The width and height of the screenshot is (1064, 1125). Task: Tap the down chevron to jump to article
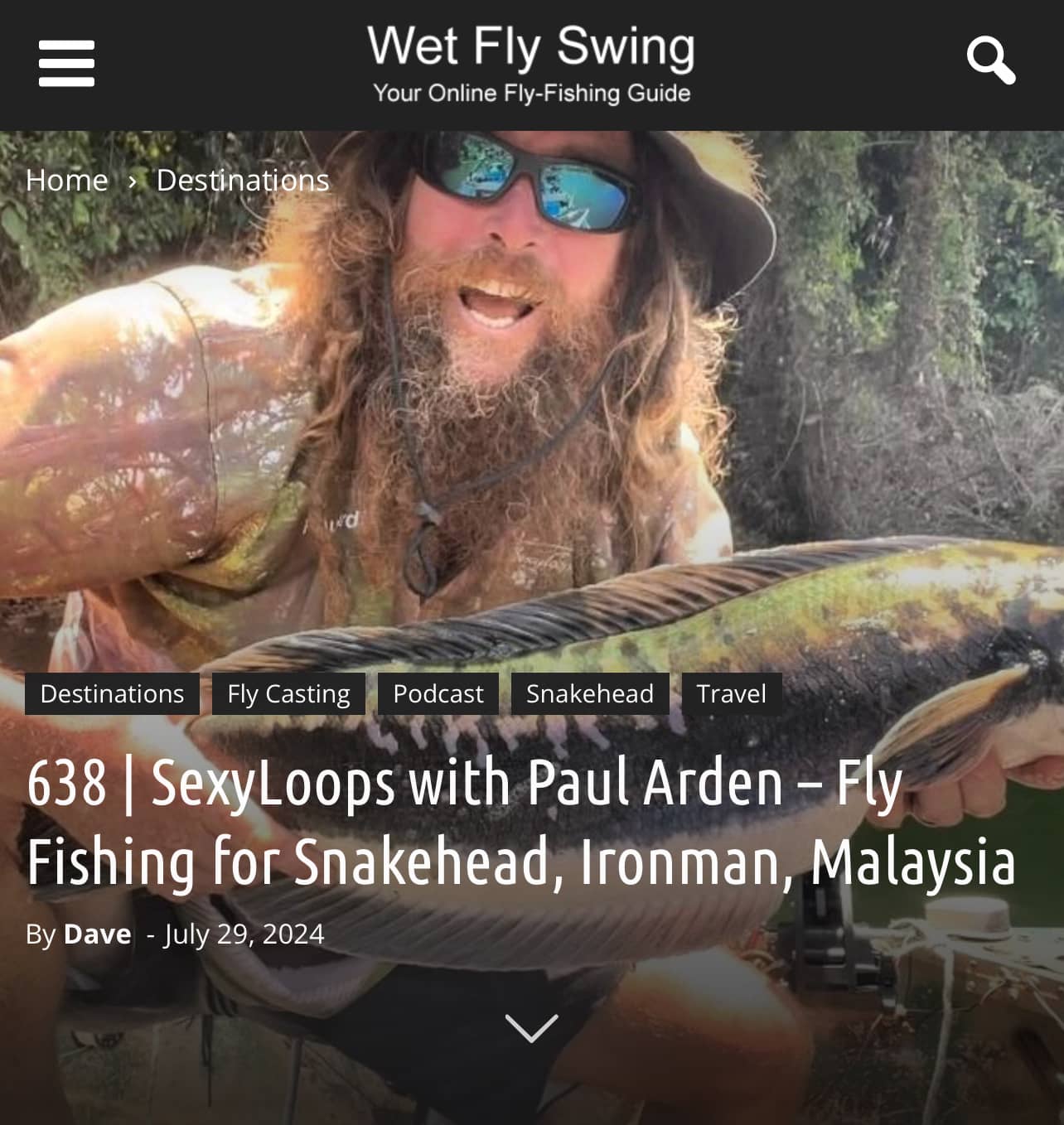(531, 1027)
